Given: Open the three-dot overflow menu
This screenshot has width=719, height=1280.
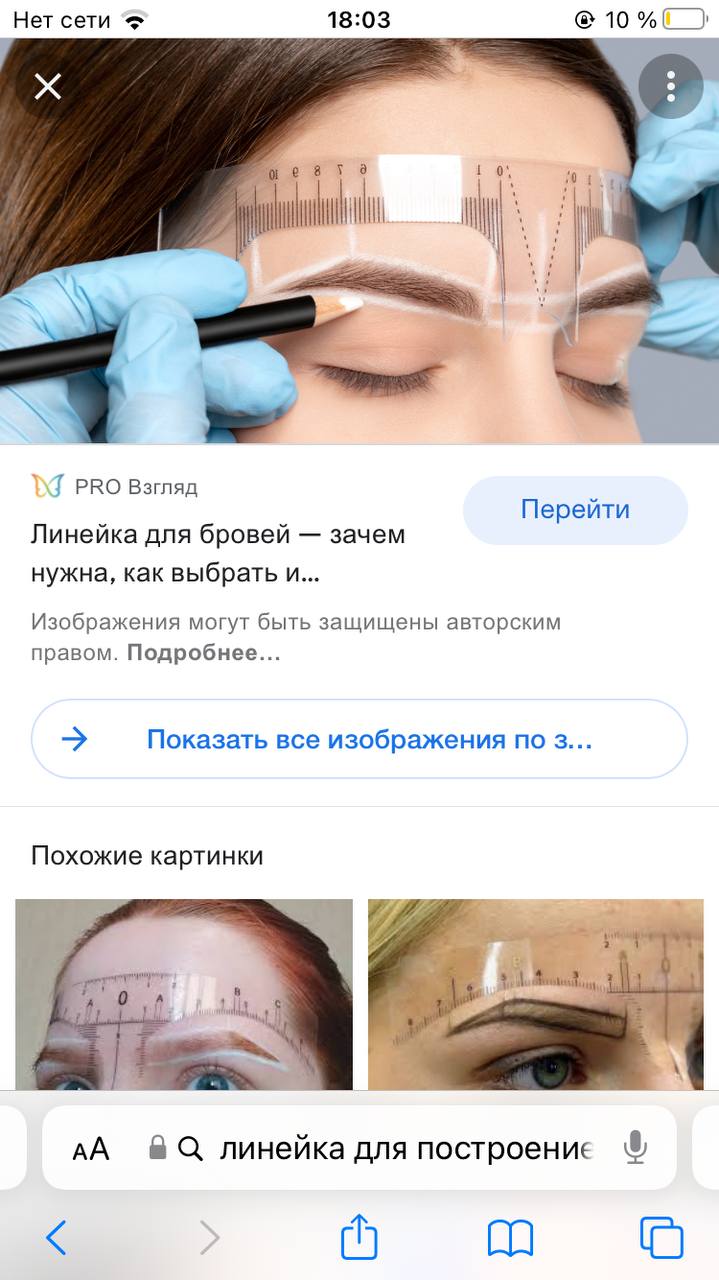Looking at the screenshot, I should (x=671, y=87).
